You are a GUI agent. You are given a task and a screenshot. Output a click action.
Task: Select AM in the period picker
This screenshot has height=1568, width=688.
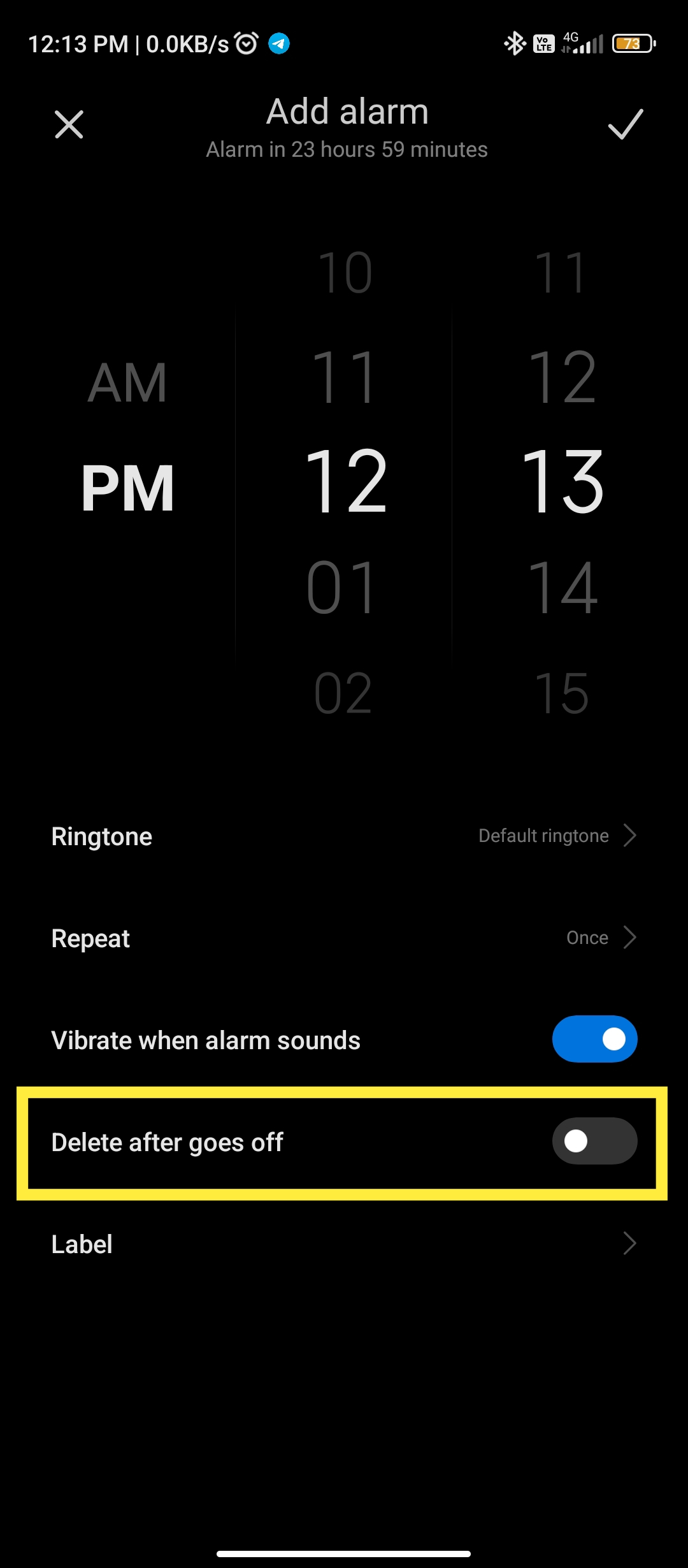(127, 382)
